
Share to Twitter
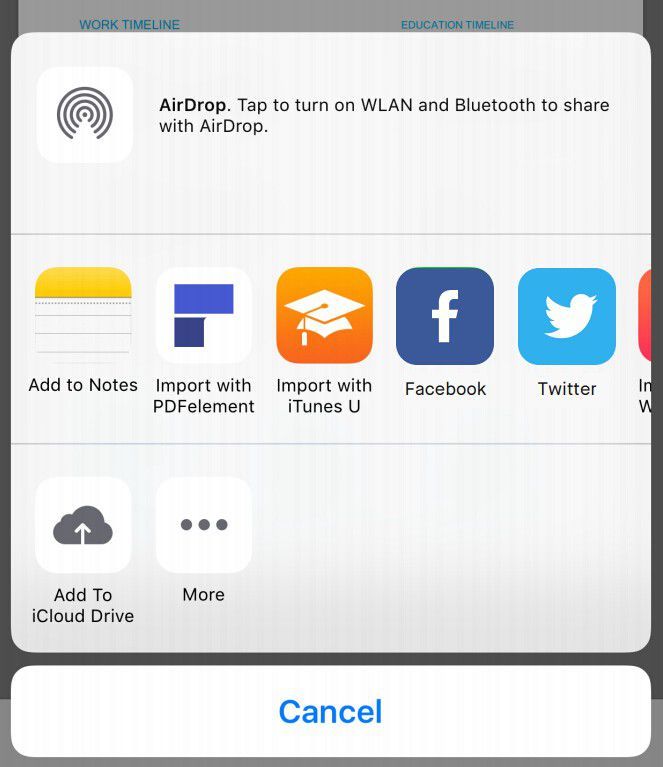click(566, 315)
